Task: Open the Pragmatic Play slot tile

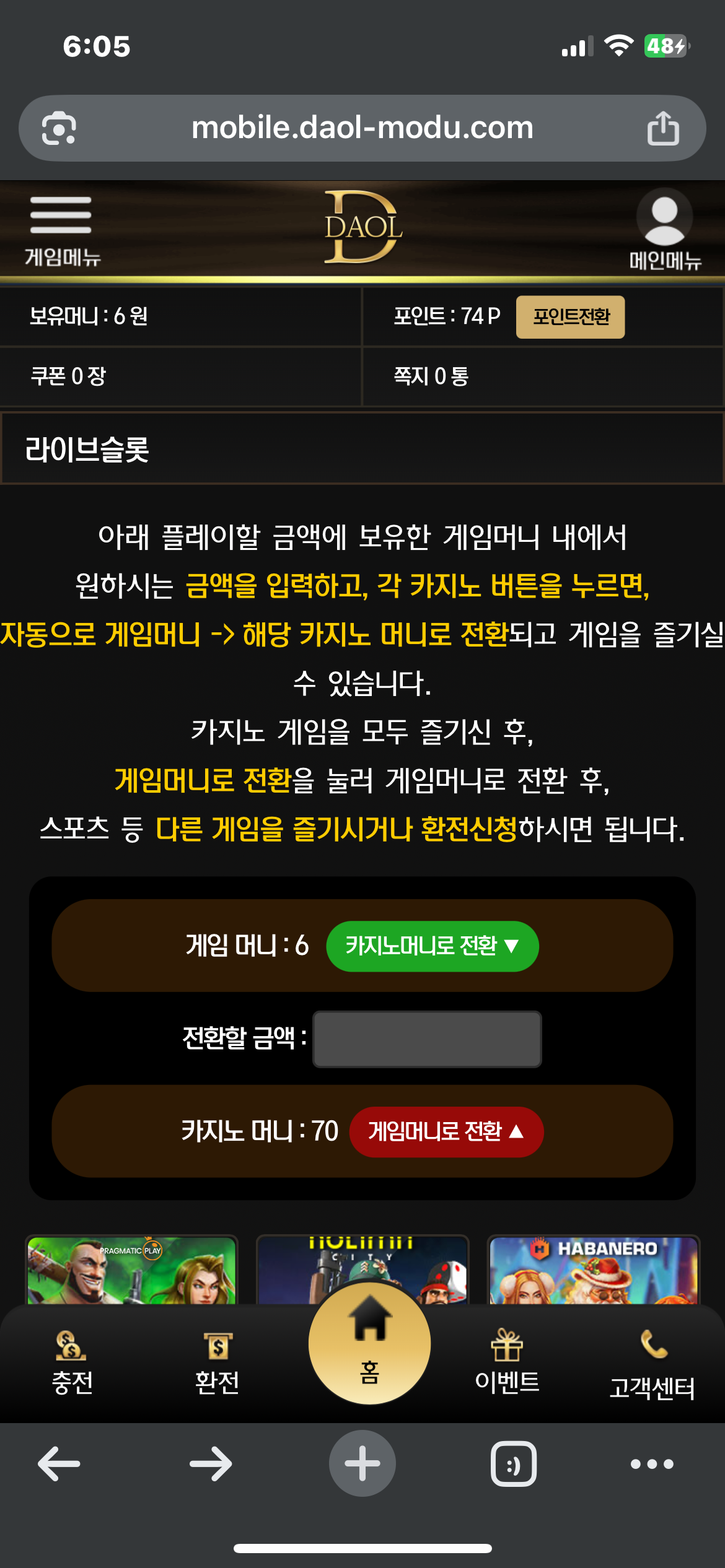Action: pos(131,1270)
